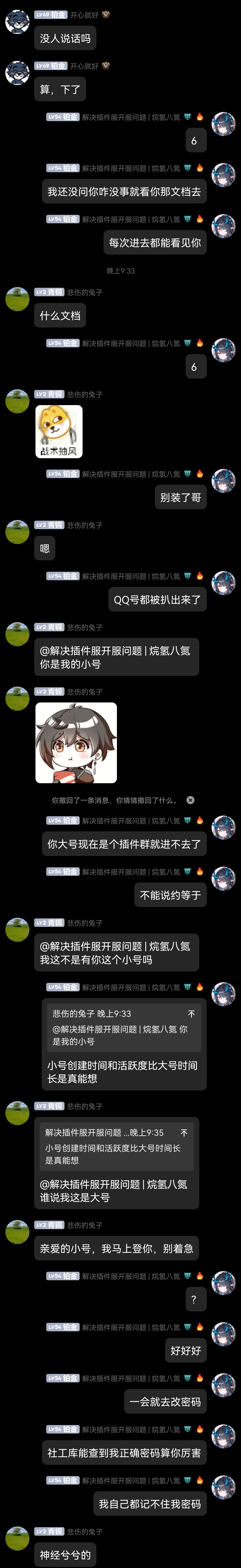Viewport: 241px width, 1568px height.
Task: Dismiss the recalled-message hint with the X
Action: coord(191,800)
